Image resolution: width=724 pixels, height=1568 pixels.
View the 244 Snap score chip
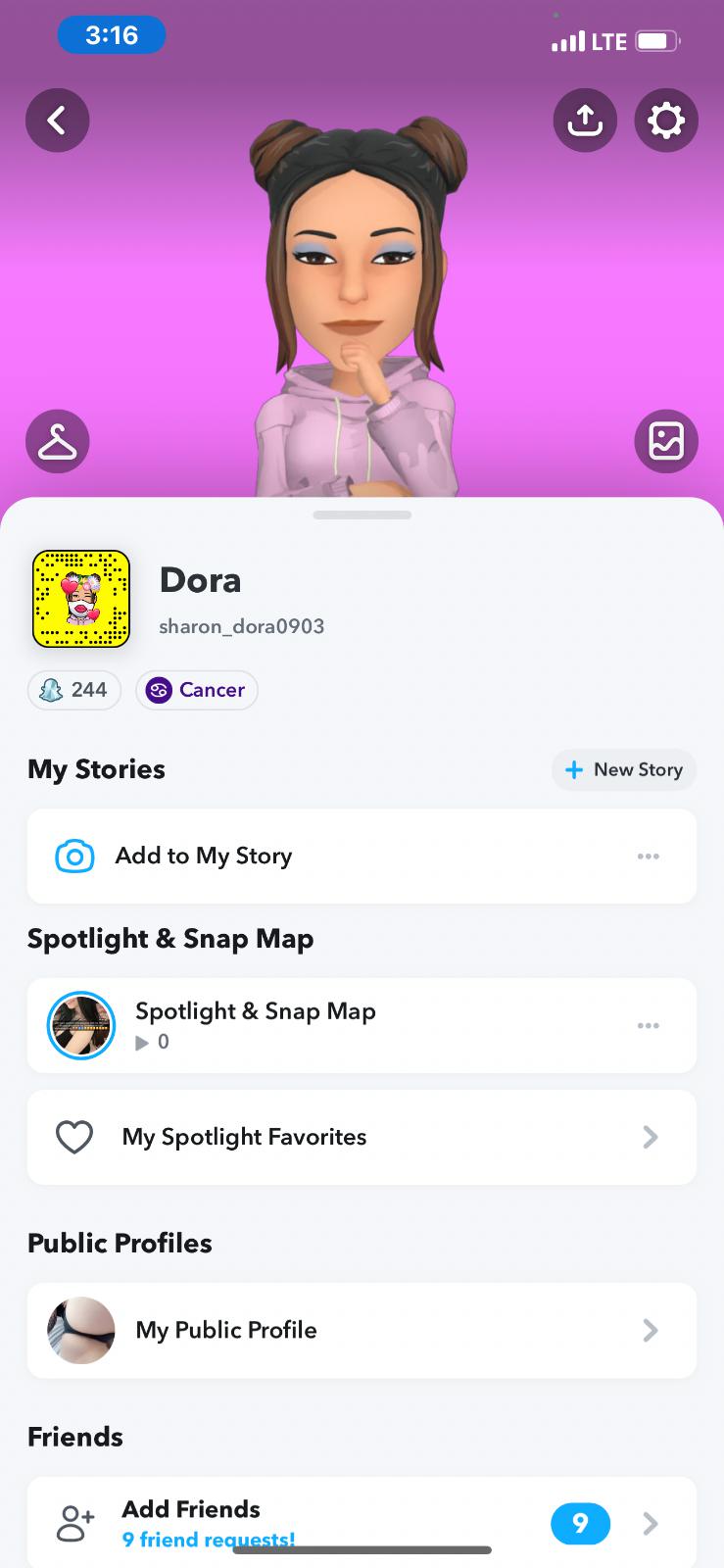[74, 690]
